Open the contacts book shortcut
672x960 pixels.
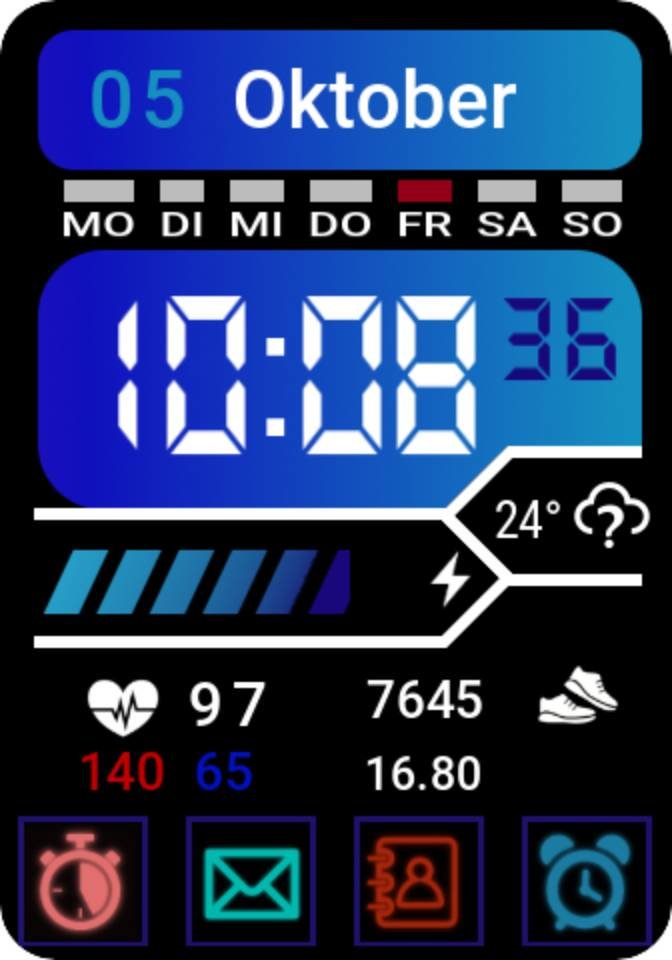[419, 880]
